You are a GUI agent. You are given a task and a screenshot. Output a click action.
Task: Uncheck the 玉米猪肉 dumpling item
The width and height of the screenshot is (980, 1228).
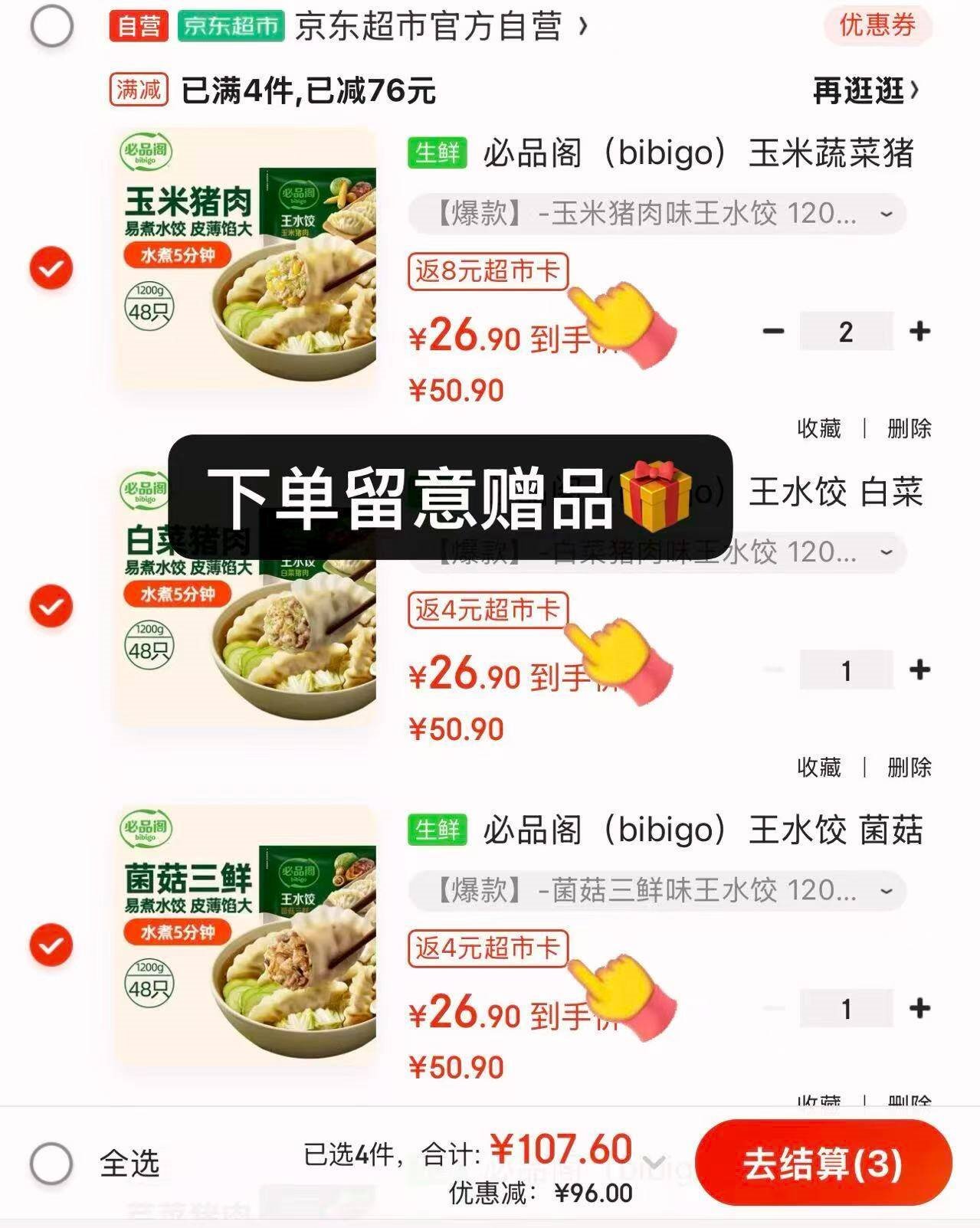click(x=51, y=268)
